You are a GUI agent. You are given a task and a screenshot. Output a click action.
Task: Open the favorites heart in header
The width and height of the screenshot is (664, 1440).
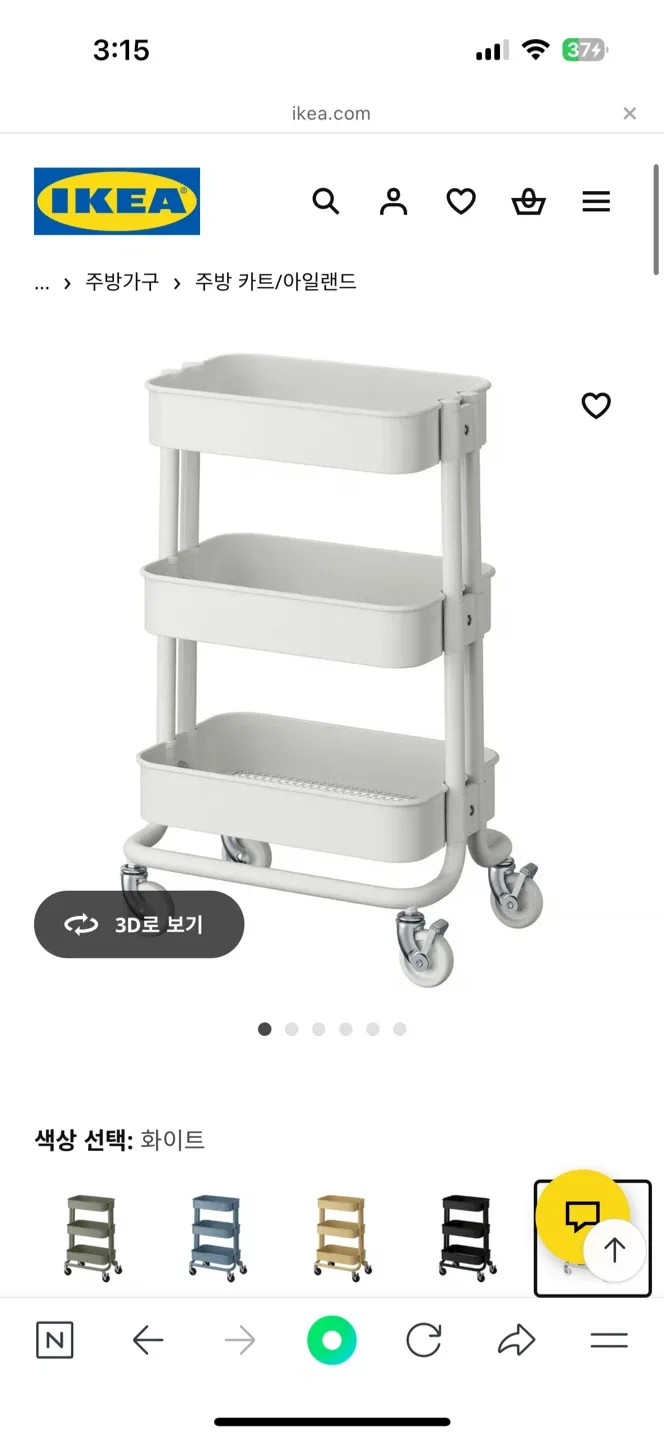coord(461,202)
